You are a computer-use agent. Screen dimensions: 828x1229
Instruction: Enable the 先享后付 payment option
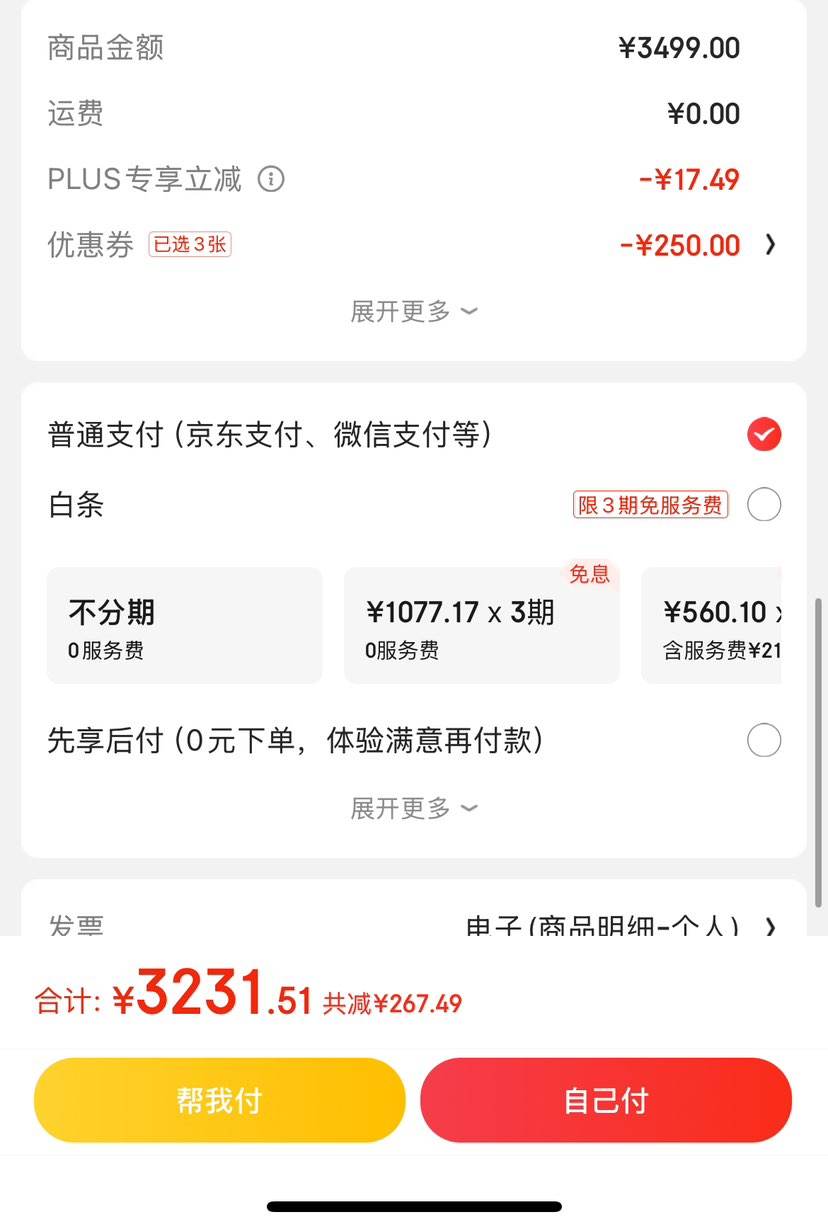(764, 740)
